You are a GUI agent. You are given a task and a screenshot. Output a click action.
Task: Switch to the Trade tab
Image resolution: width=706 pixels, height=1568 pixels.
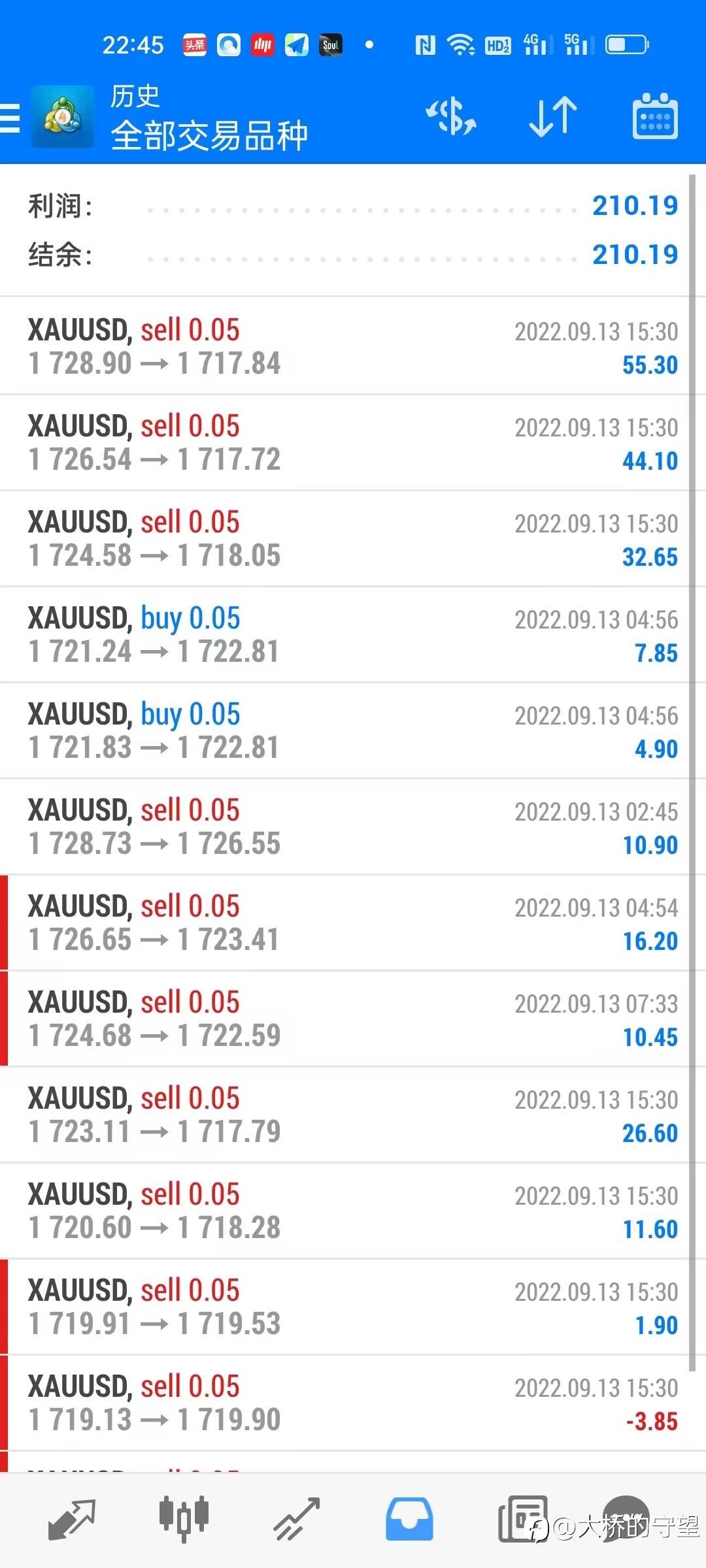[296, 1520]
